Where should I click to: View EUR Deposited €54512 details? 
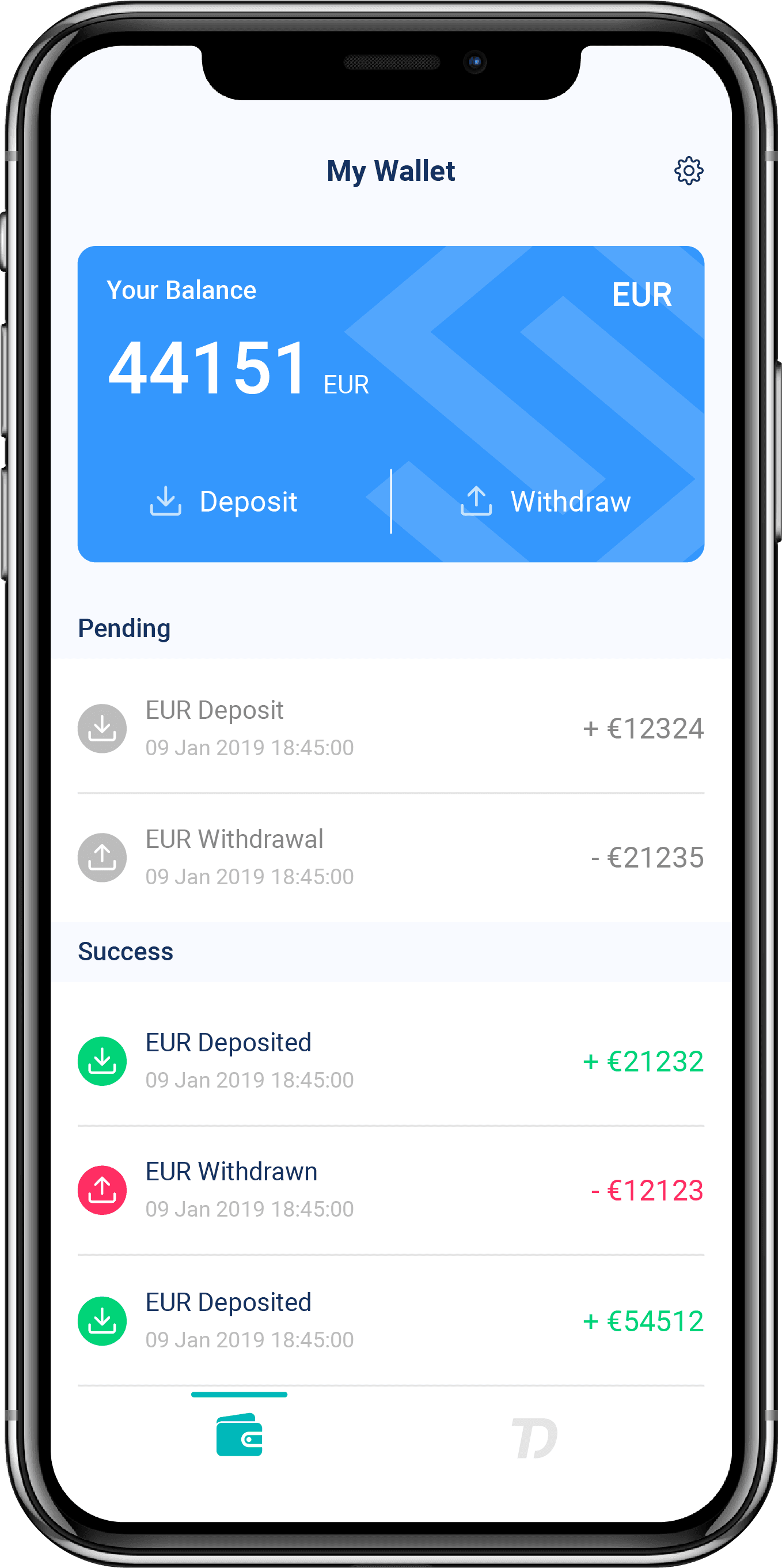390,1320
